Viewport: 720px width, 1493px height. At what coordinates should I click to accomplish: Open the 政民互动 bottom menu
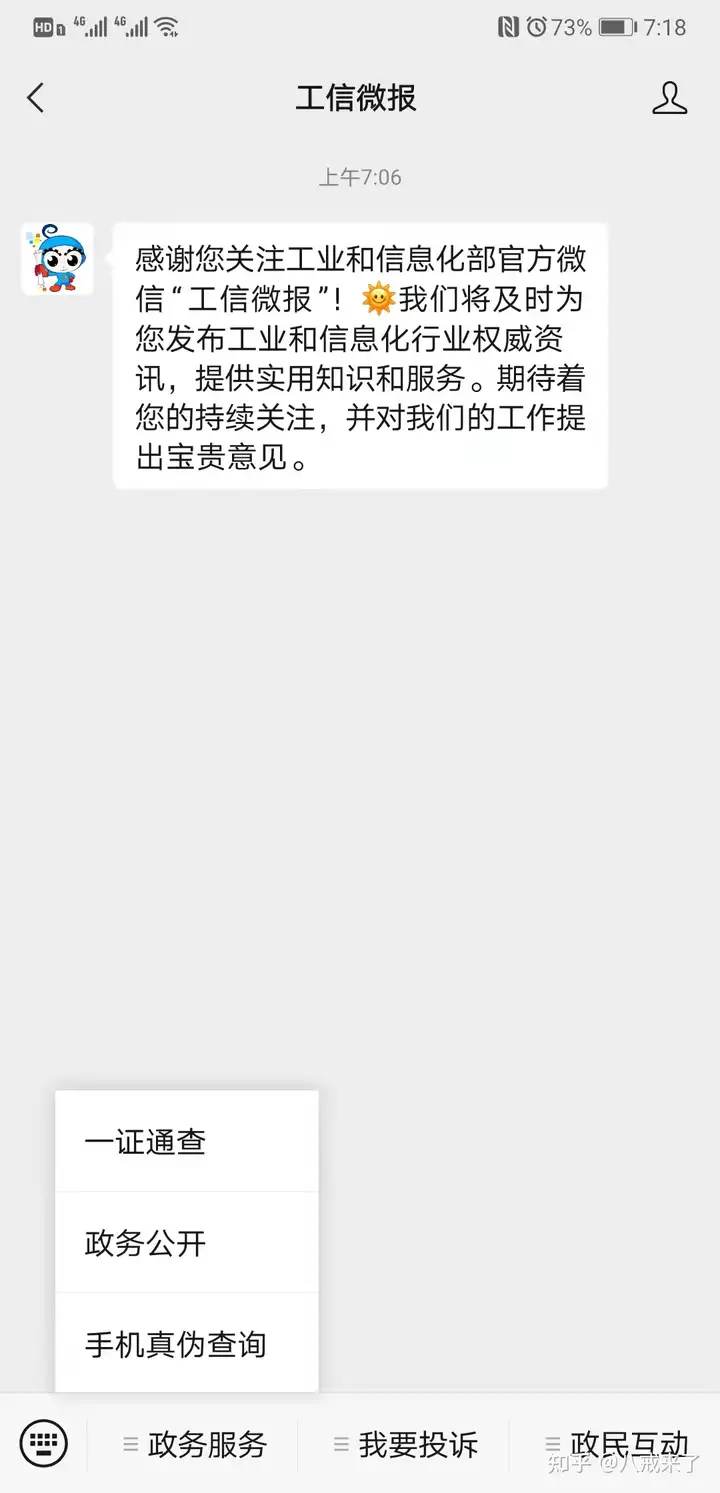point(618,1444)
